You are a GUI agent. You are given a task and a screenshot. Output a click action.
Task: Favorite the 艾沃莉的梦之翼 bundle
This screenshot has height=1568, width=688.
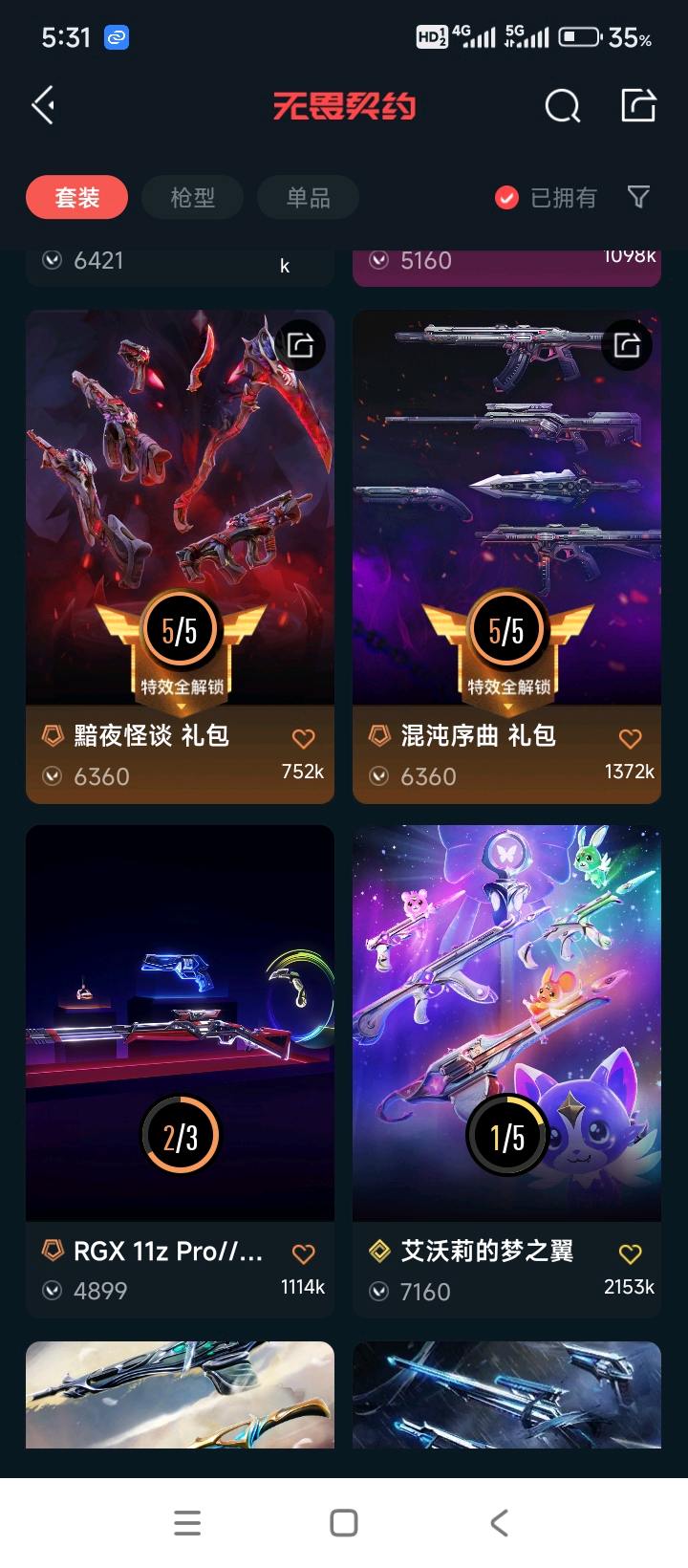[x=630, y=1253]
